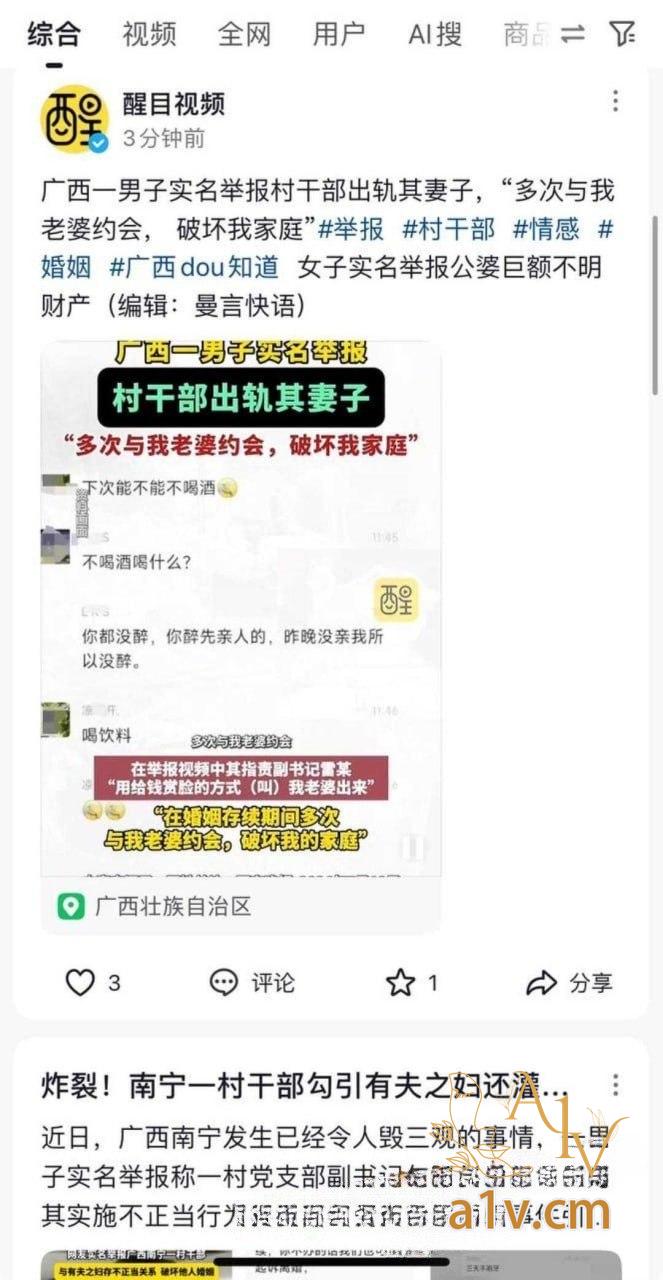Select the 综合 tab
663x1280 pixels.
click(54, 34)
